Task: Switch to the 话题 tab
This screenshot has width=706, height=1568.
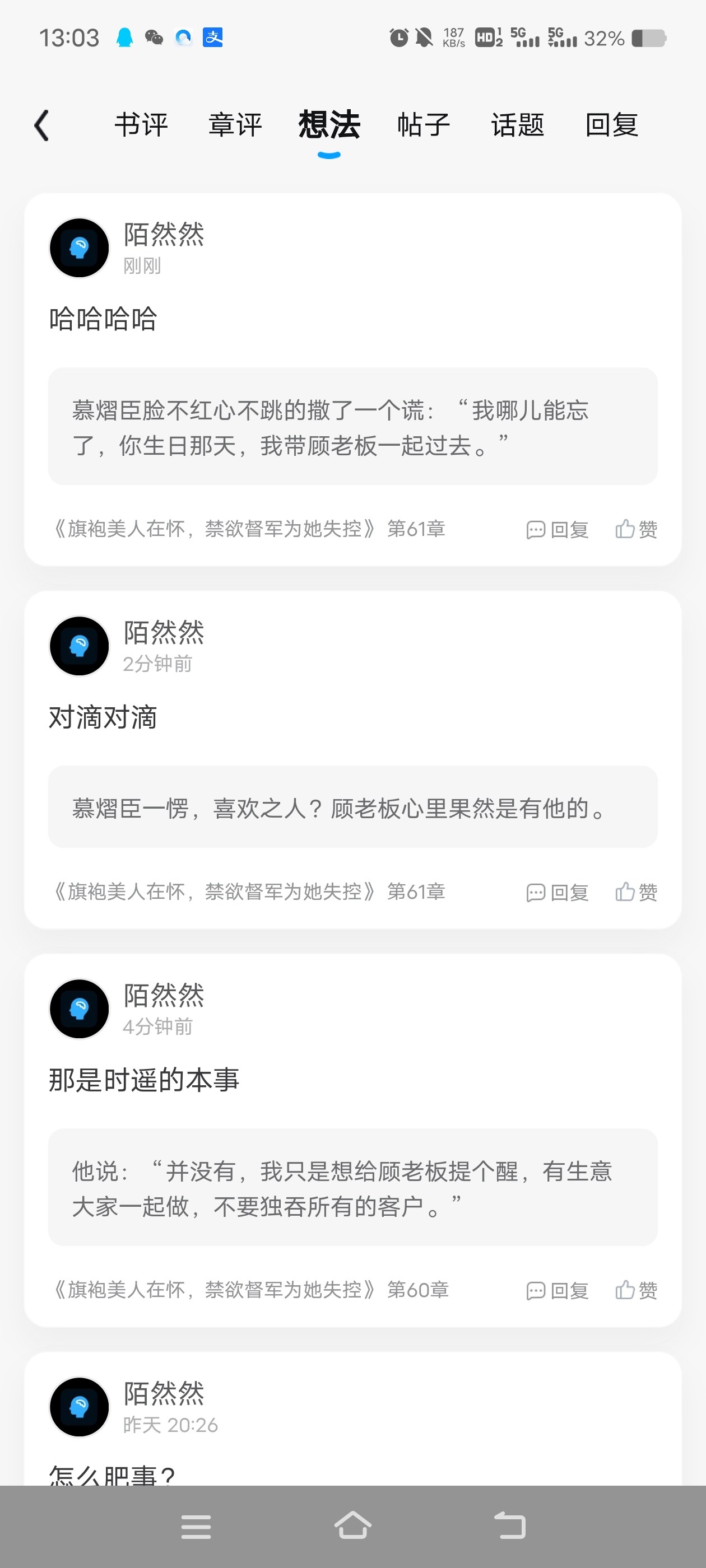Action: pos(518,125)
